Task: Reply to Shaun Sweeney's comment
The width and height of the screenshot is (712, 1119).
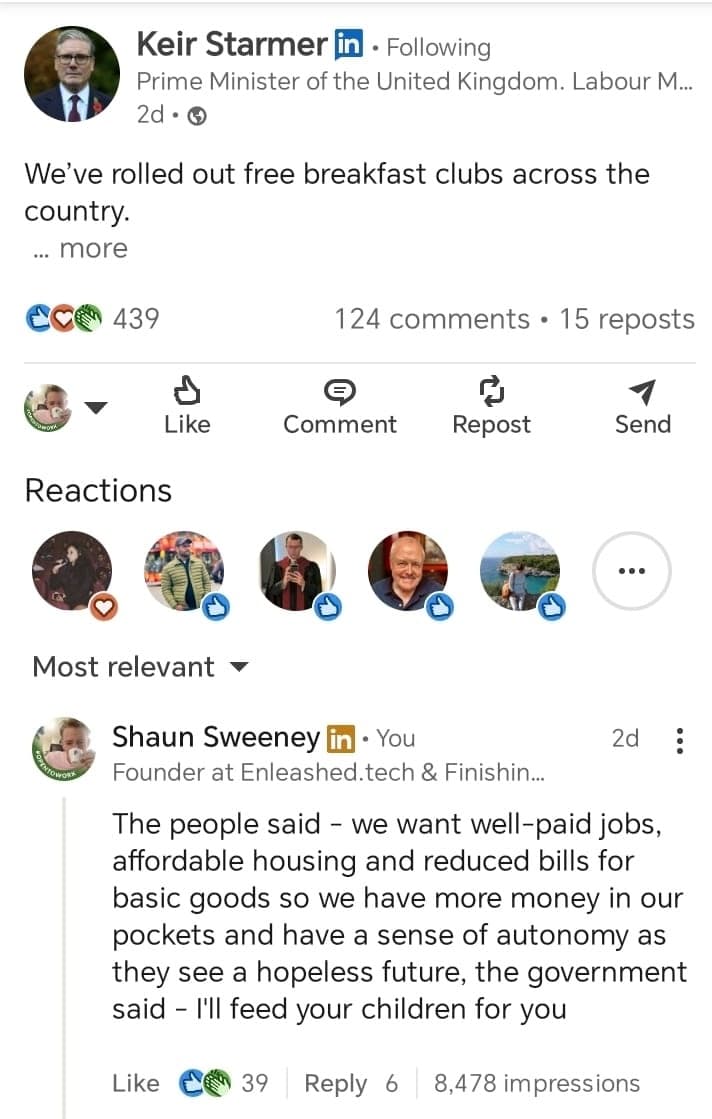Action: tap(335, 1083)
